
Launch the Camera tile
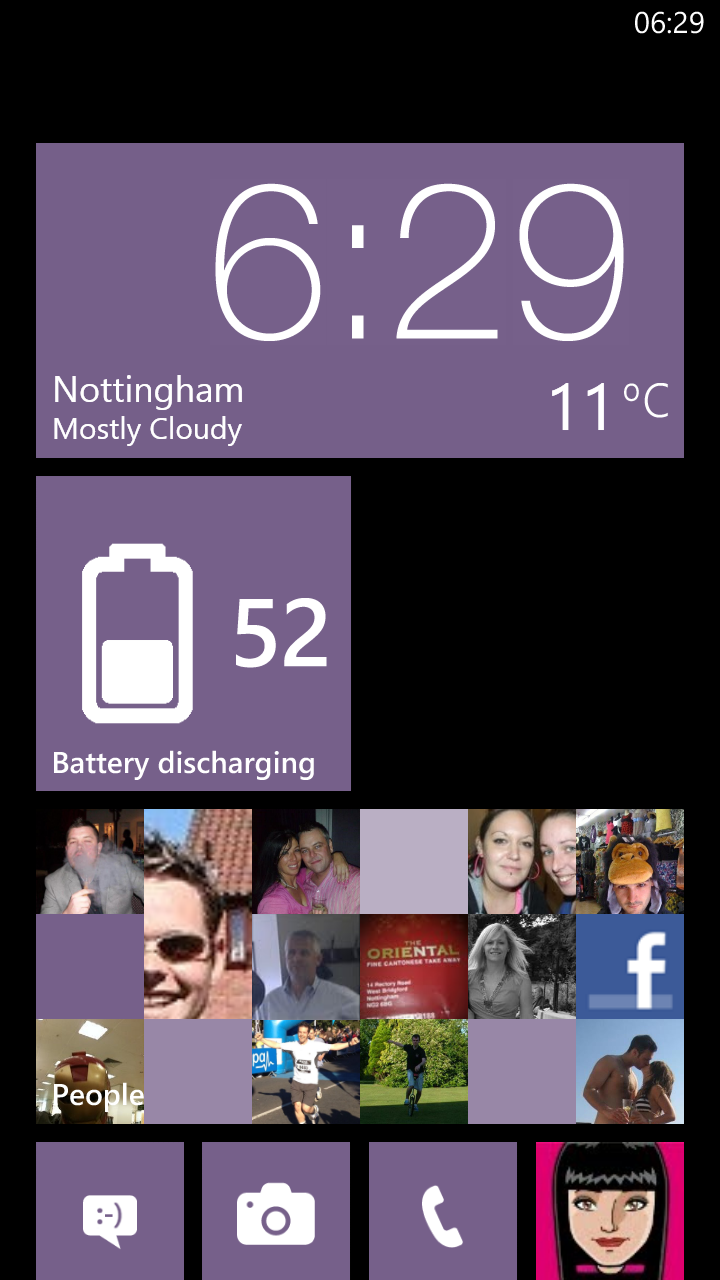(276, 1211)
